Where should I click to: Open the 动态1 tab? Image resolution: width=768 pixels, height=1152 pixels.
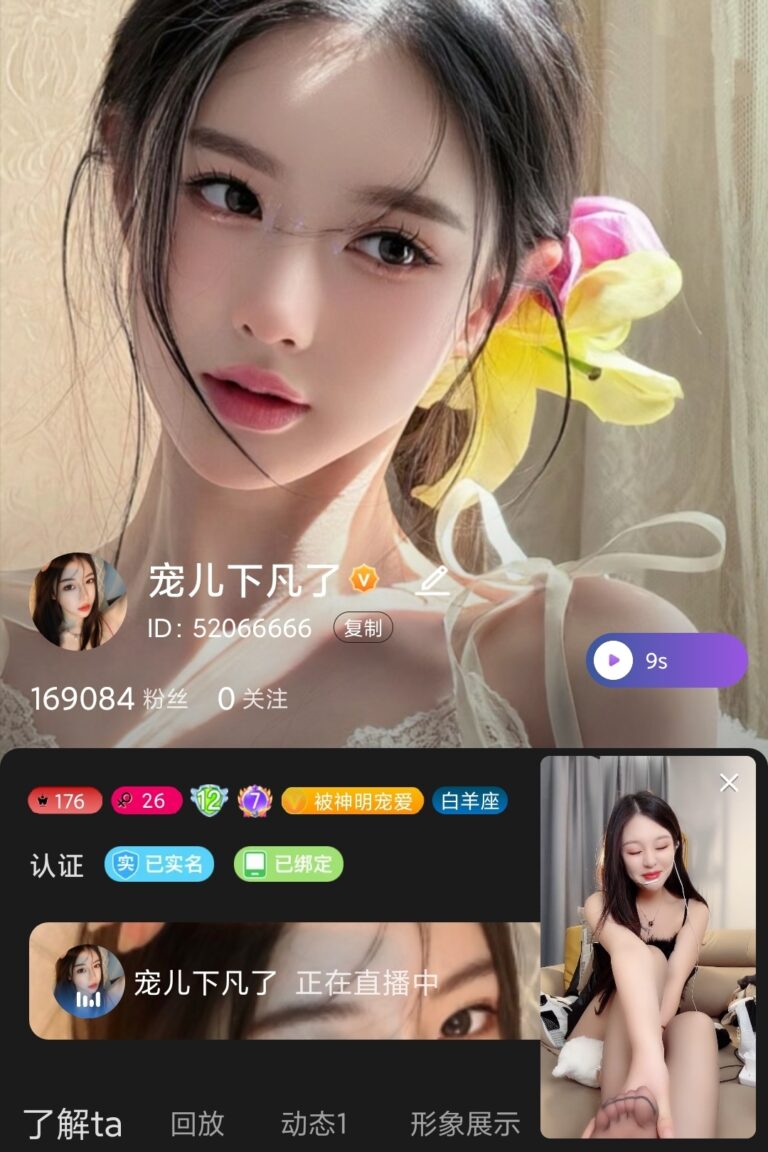314,1124
